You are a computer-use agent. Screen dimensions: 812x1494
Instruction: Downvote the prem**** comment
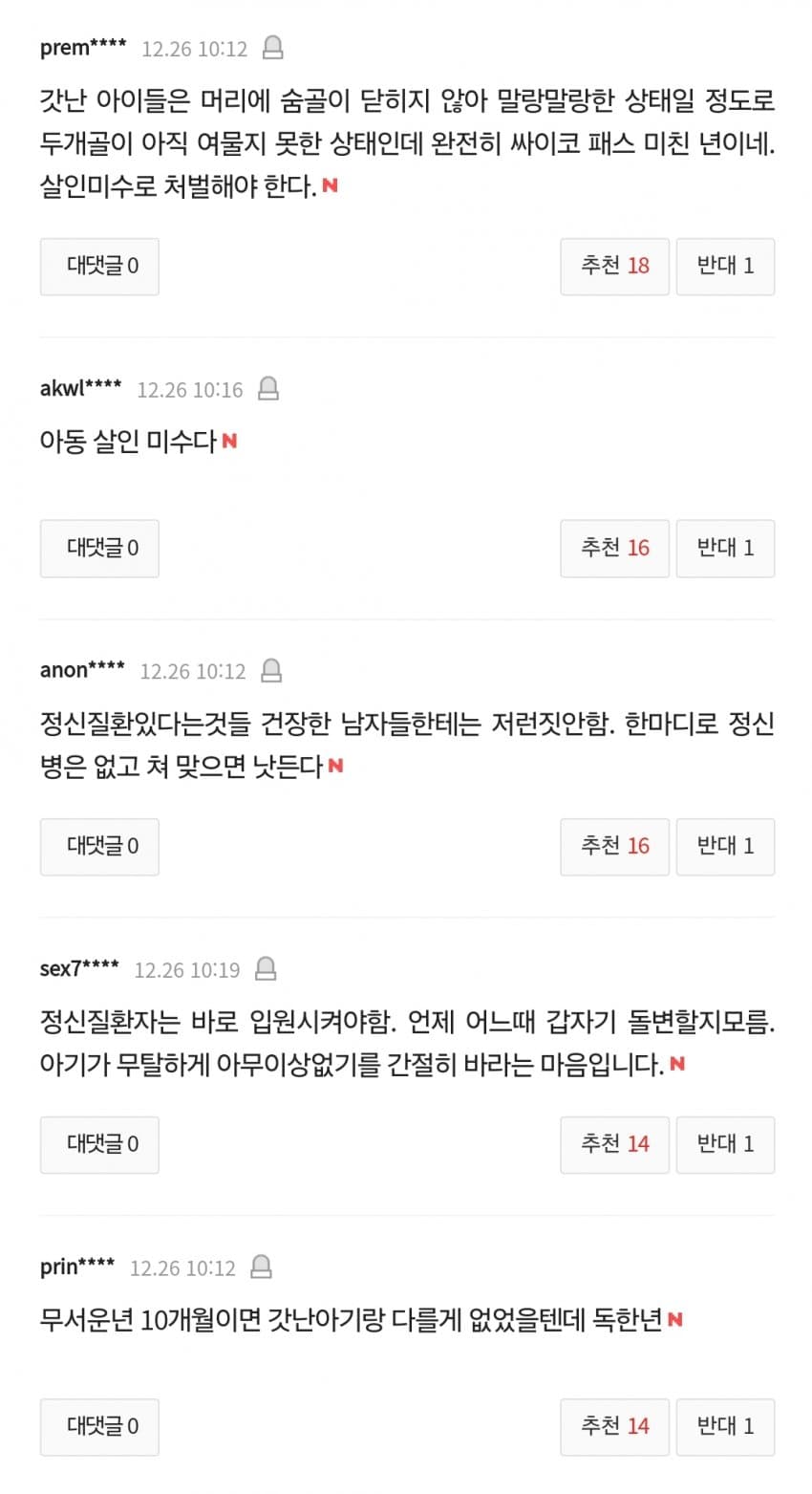[x=725, y=267]
